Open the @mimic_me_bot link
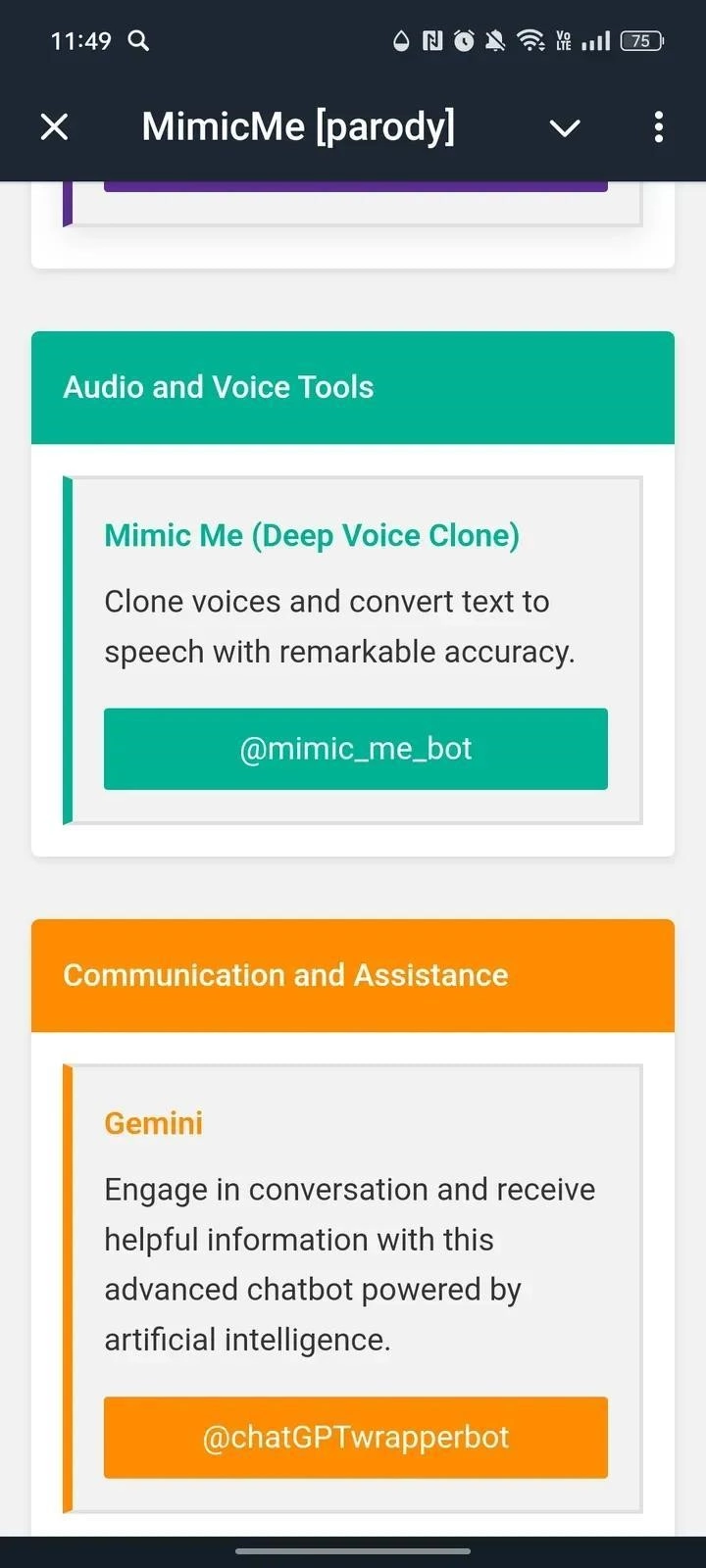706x1568 pixels. tap(355, 749)
